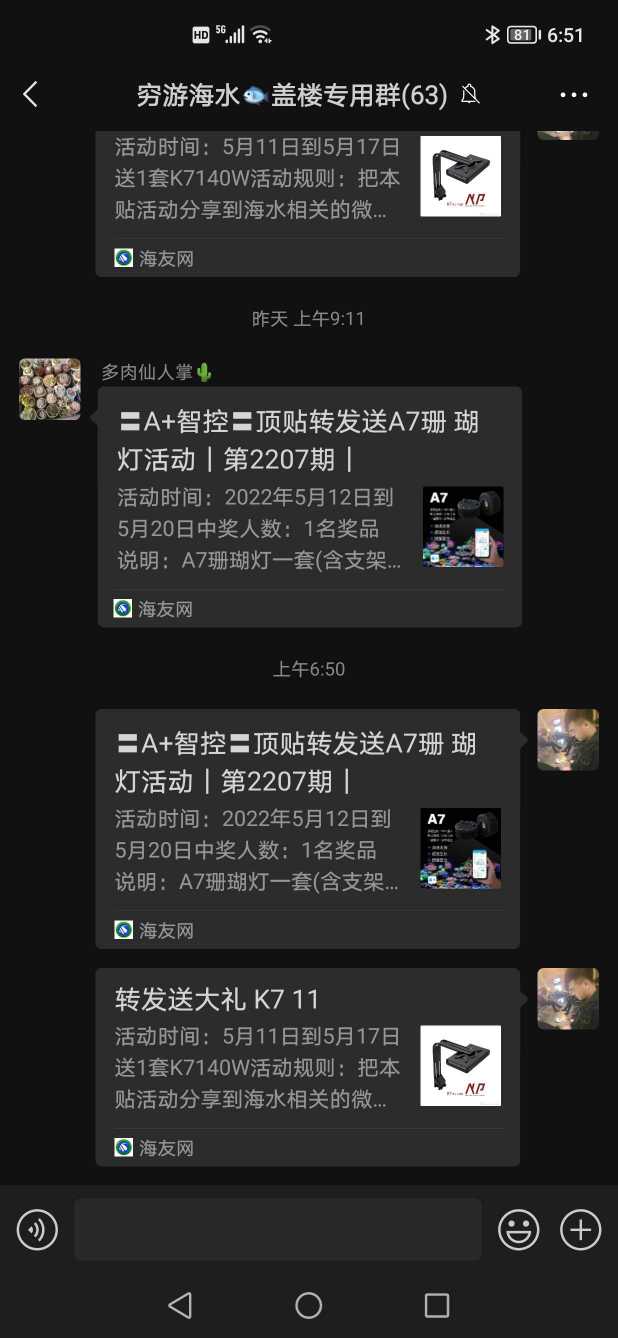Open 多肉仙人掌's shared A7珊瑚灯 link card
618x1338 pixels.
point(309,506)
